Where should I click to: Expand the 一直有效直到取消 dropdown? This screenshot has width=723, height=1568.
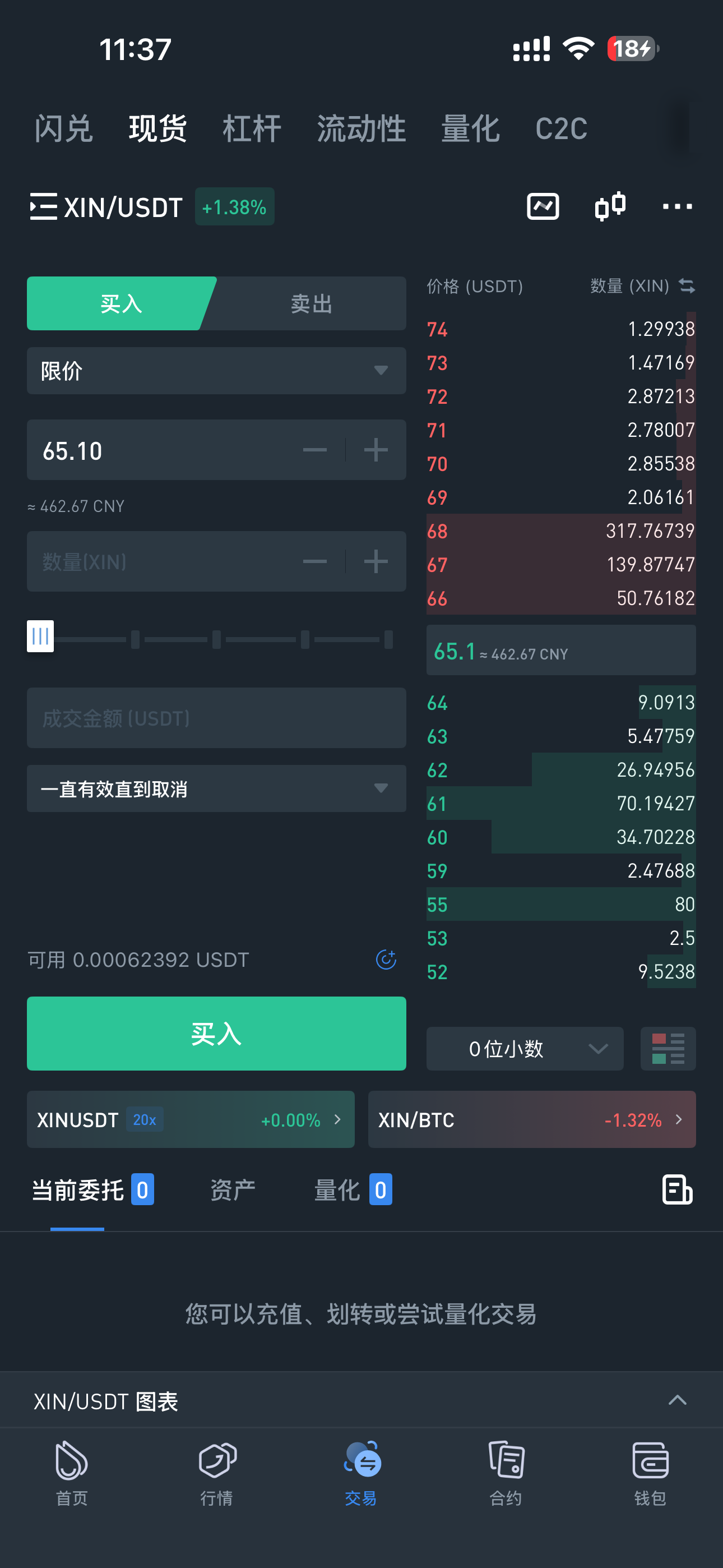pos(216,789)
